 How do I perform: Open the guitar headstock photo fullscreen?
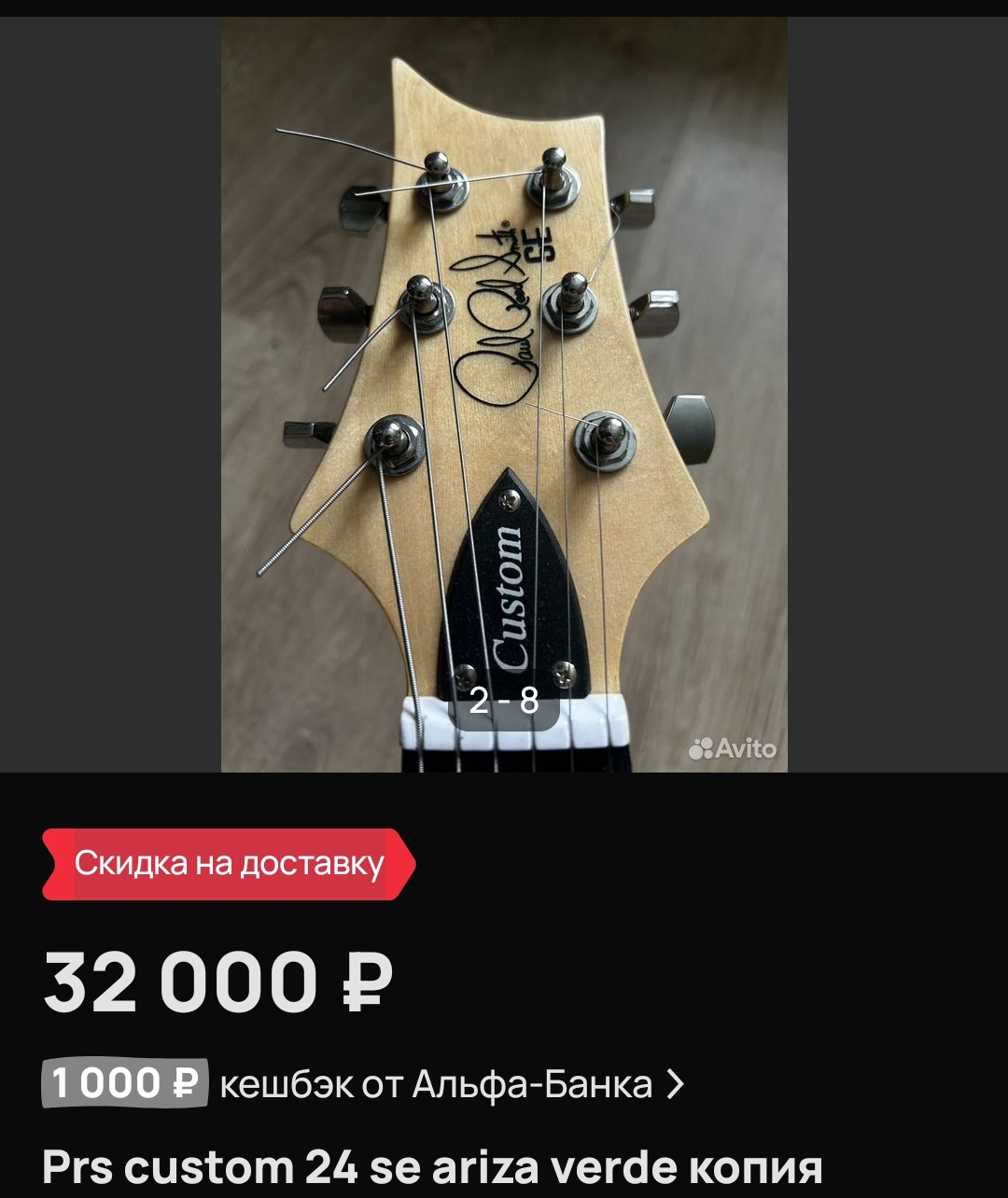click(504, 392)
